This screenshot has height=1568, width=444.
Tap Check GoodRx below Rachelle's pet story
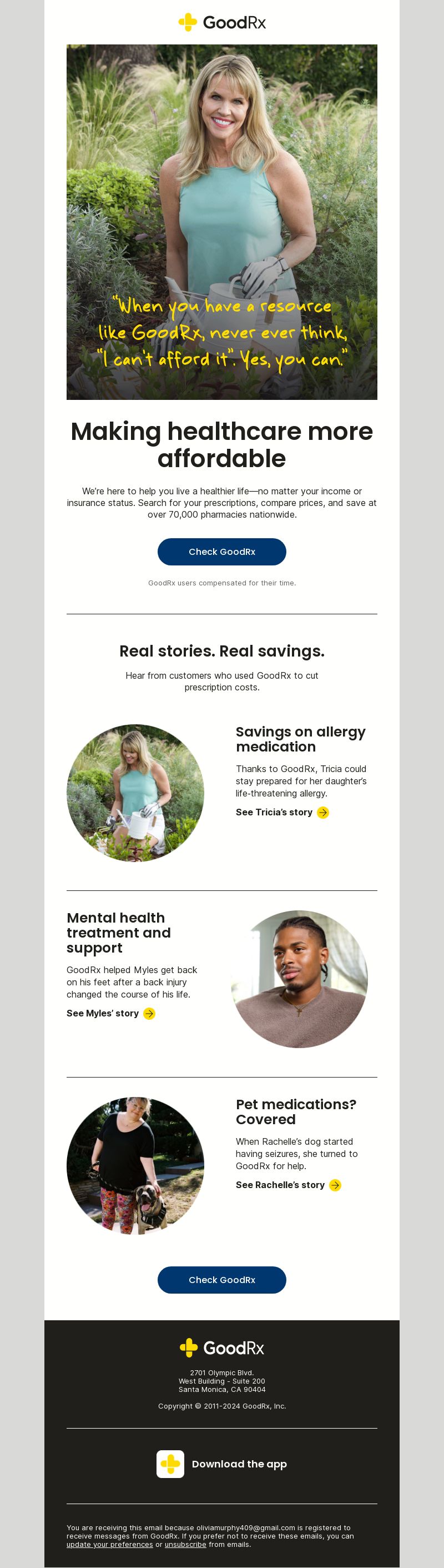[x=221, y=1280]
